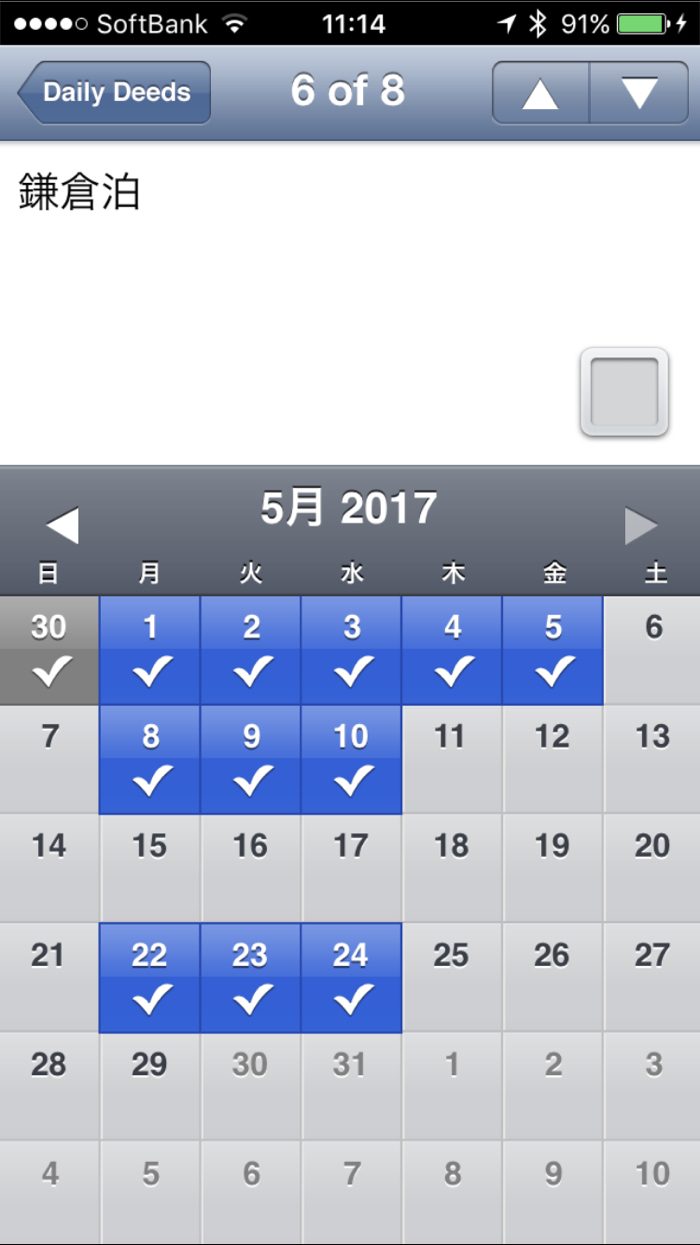Select May 11 on the calendar

[452, 759]
